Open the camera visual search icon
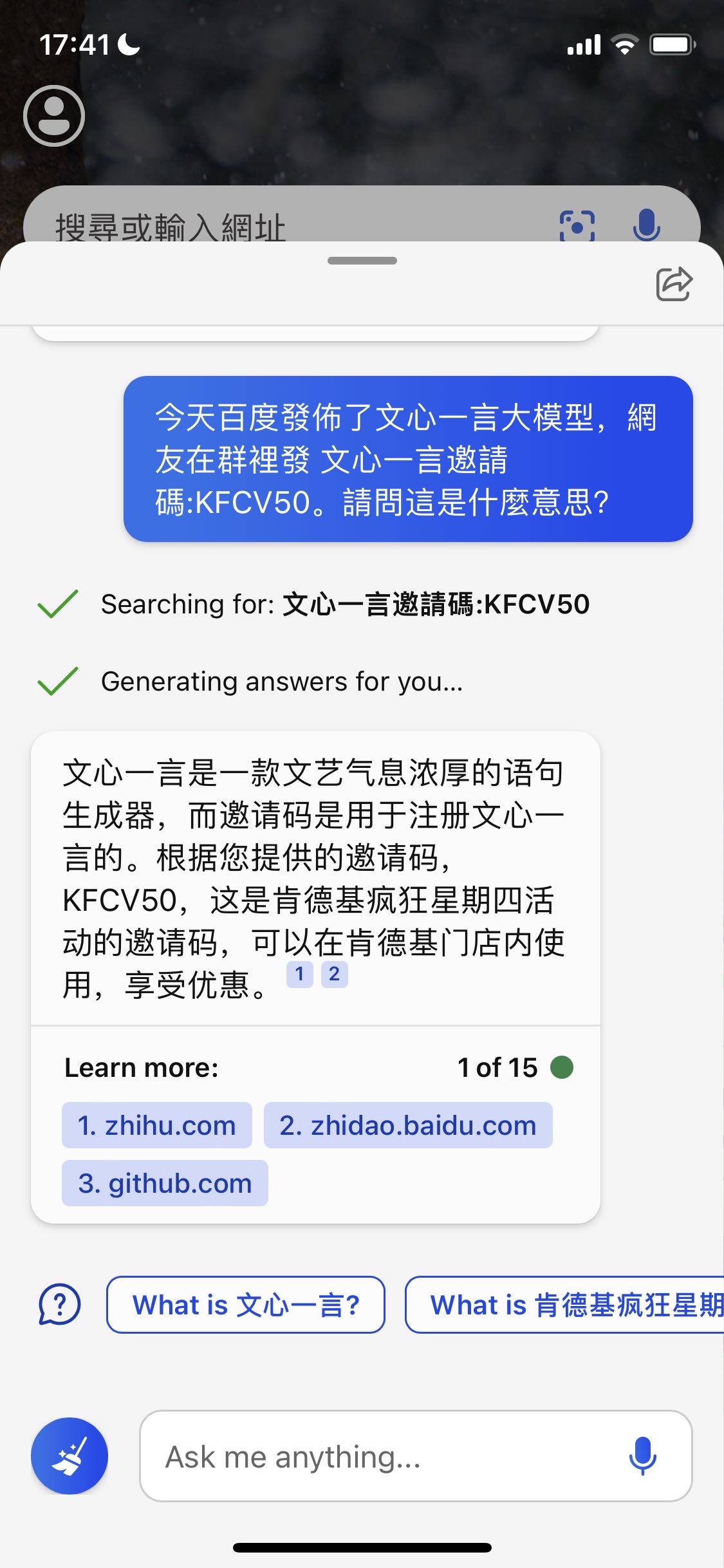This screenshot has width=724, height=1568. [577, 226]
